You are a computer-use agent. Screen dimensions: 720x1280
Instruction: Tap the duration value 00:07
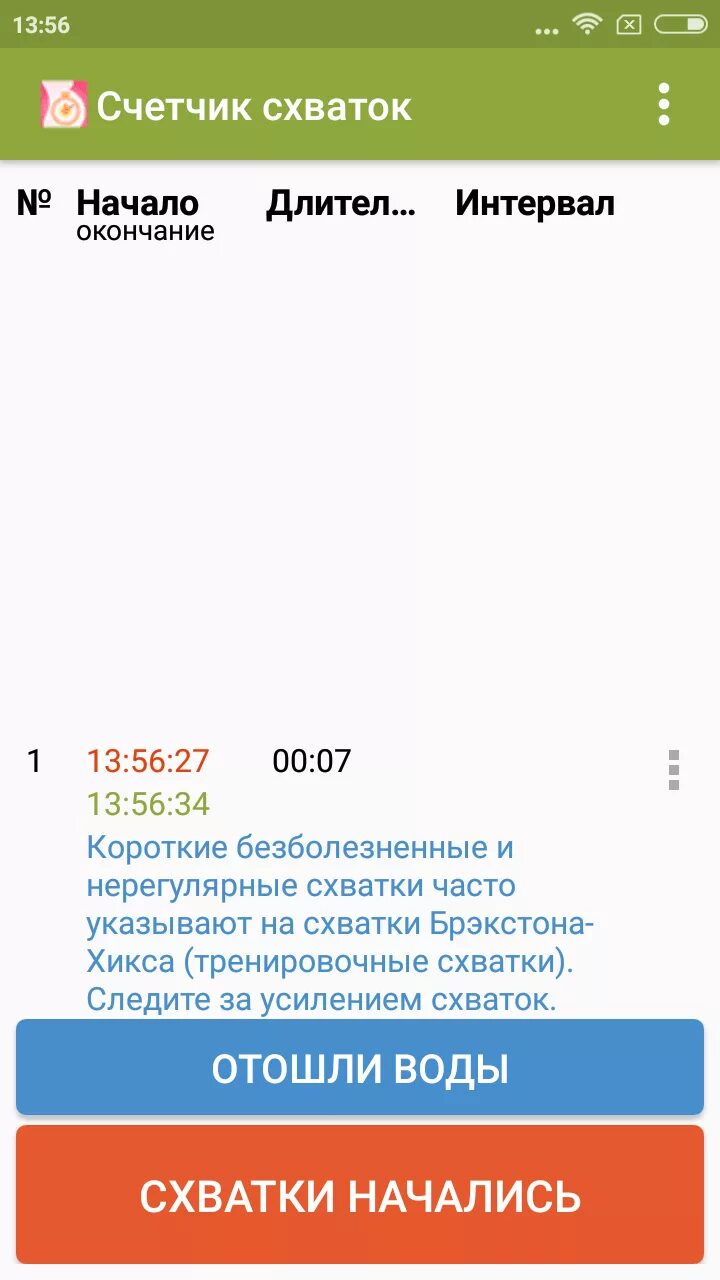click(311, 761)
